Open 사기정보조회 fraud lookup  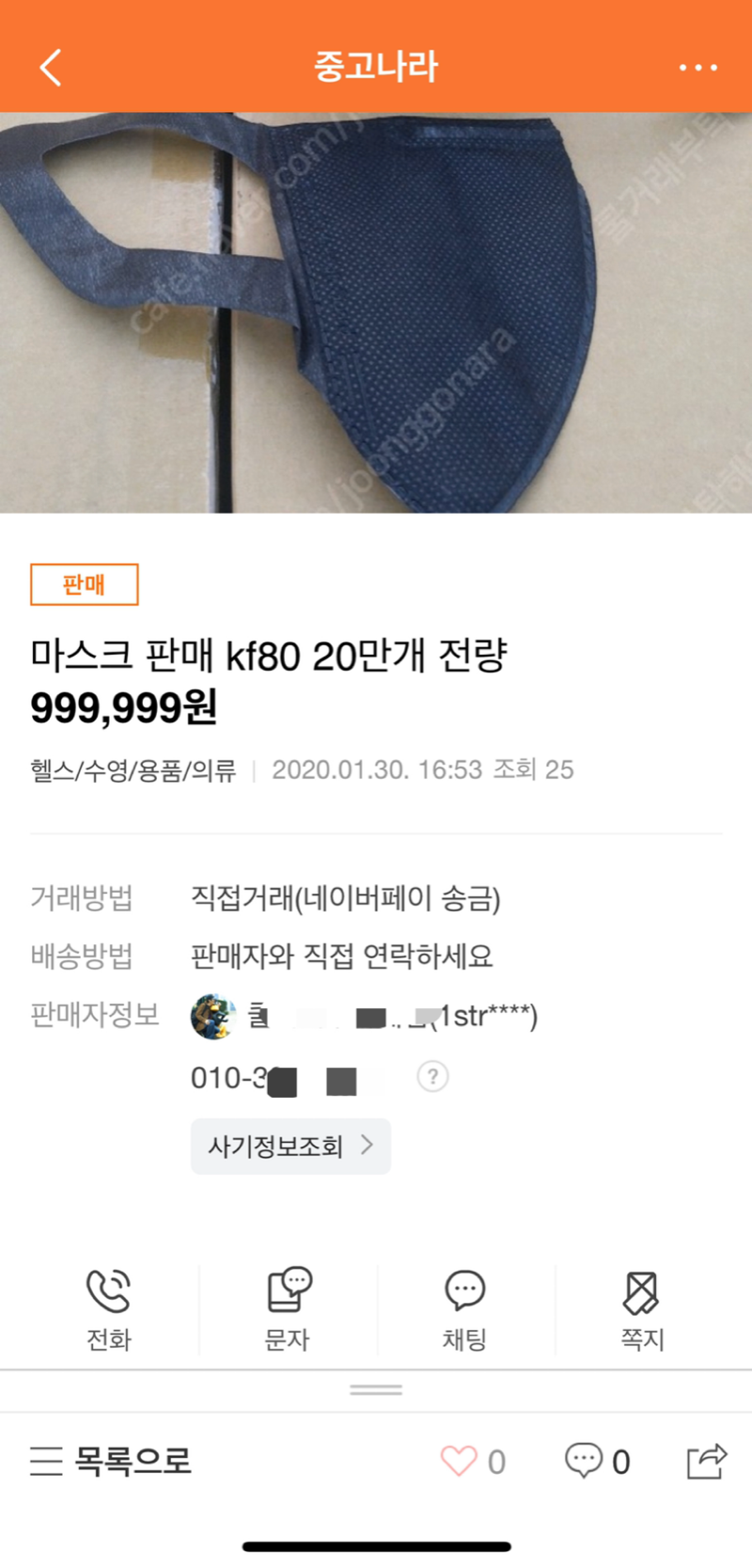(x=290, y=1146)
